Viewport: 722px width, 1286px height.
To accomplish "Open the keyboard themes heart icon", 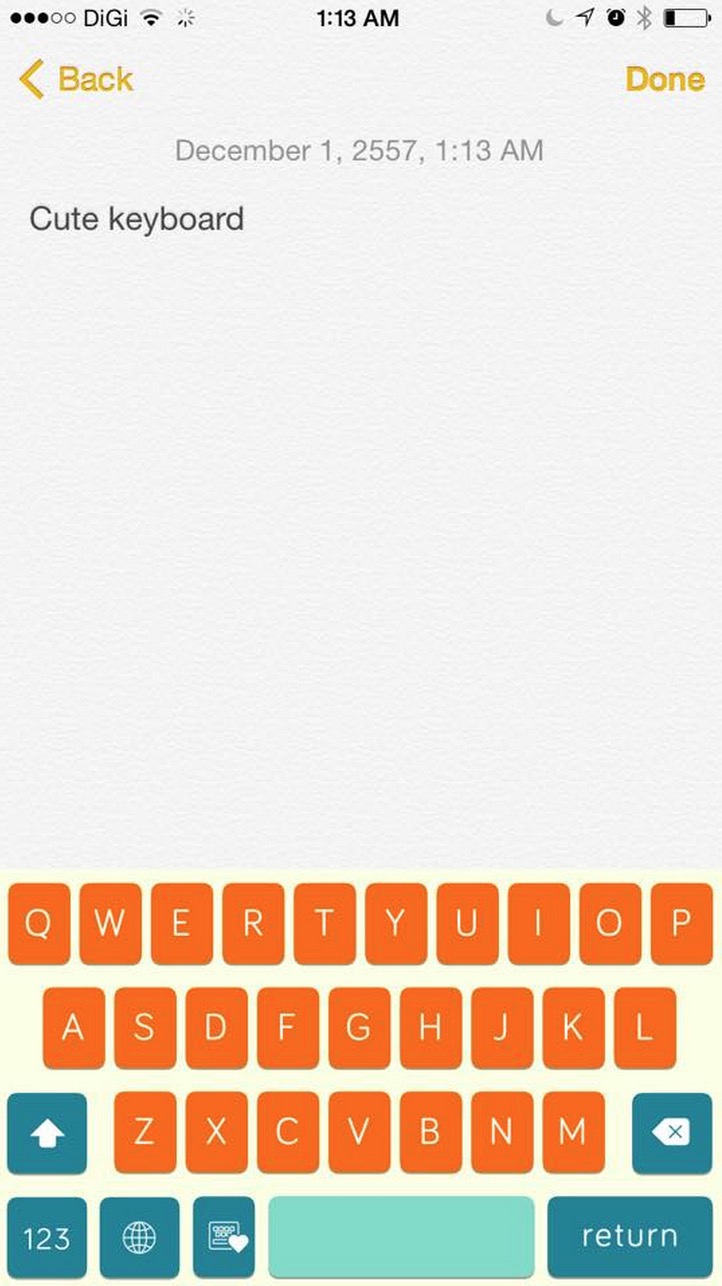I will [224, 1238].
